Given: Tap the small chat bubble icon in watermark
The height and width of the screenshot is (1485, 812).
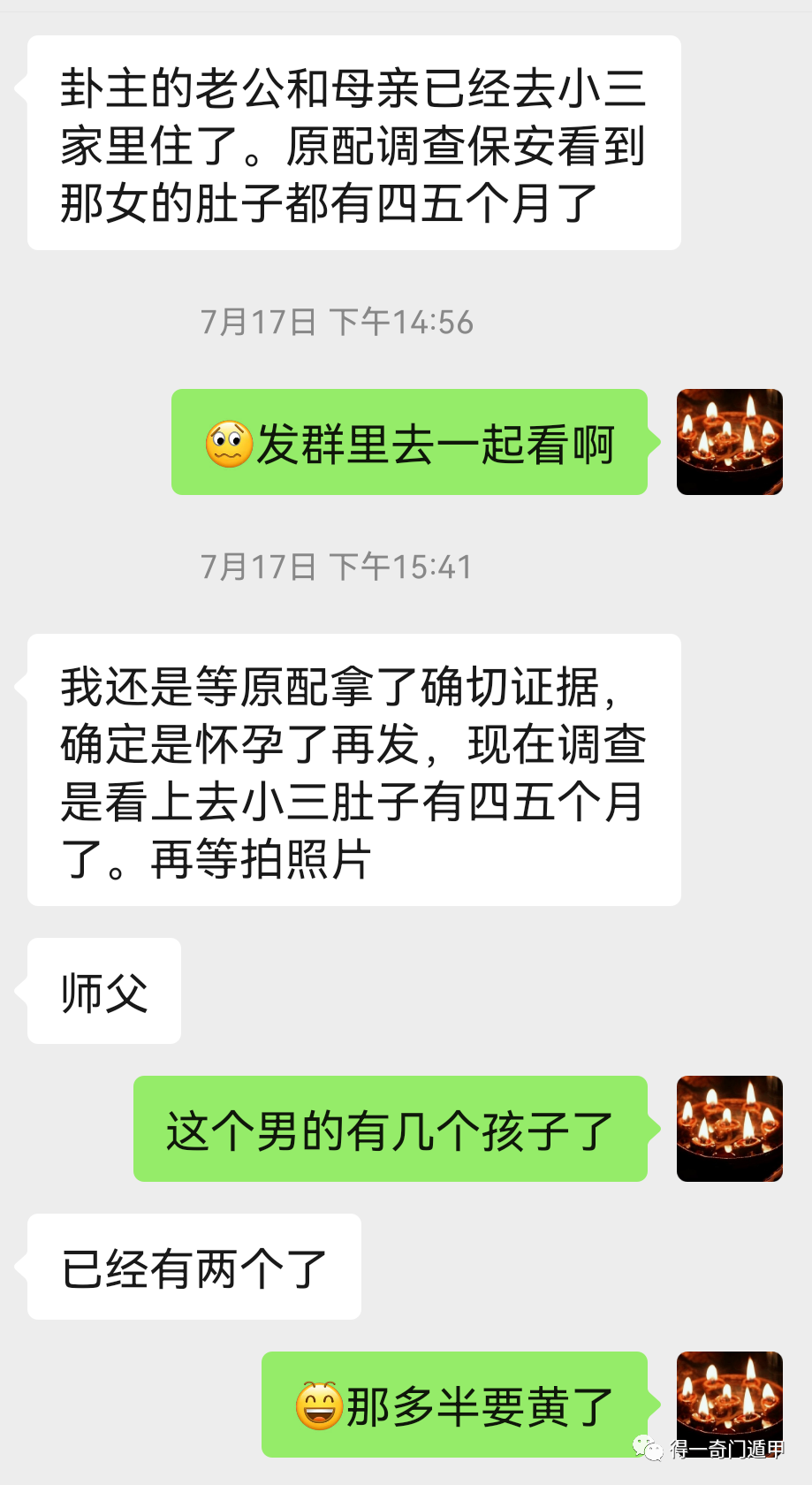Looking at the screenshot, I should (642, 1444).
